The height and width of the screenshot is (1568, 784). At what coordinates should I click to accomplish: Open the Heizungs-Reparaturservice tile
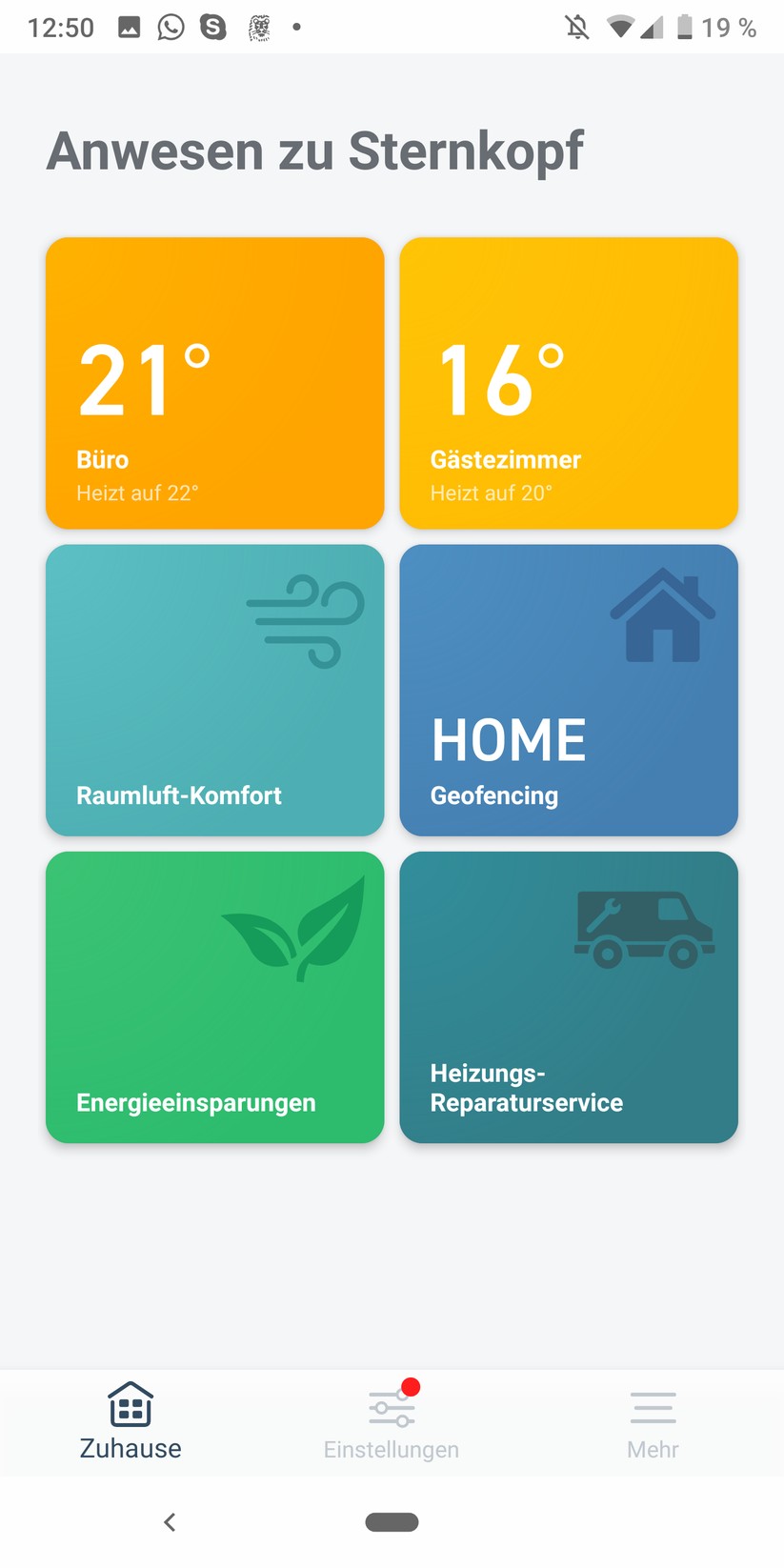(569, 996)
